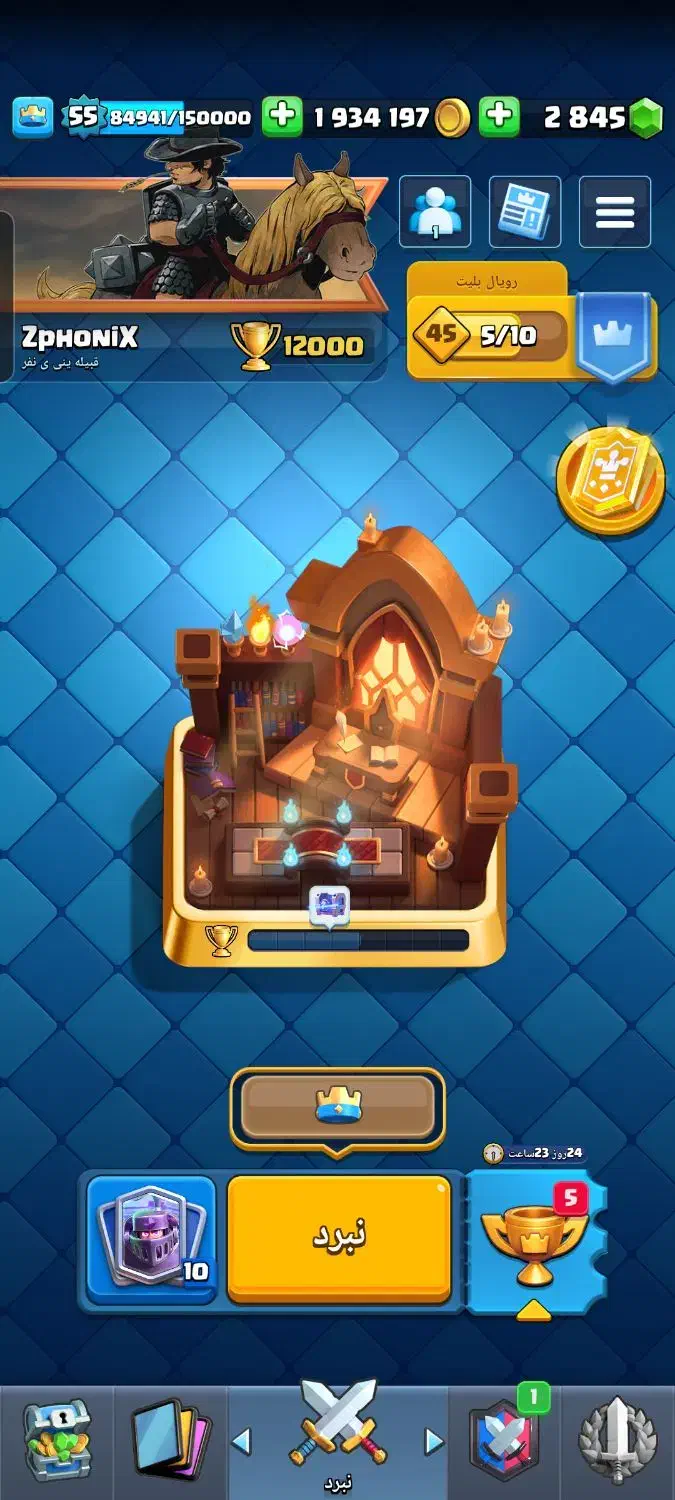The image size is (675, 1500).
Task: Tap the crown game mode selector
Action: [x=337, y=1107]
